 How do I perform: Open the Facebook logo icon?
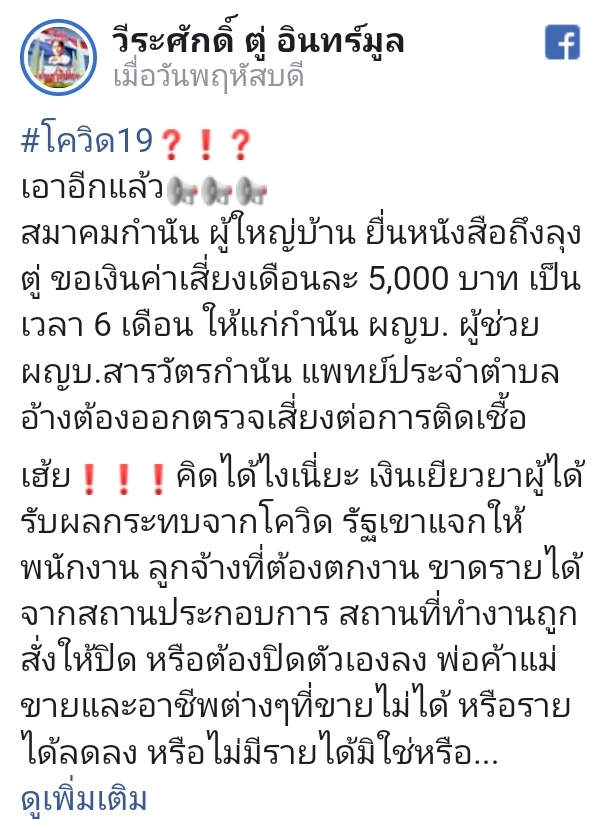[562, 42]
